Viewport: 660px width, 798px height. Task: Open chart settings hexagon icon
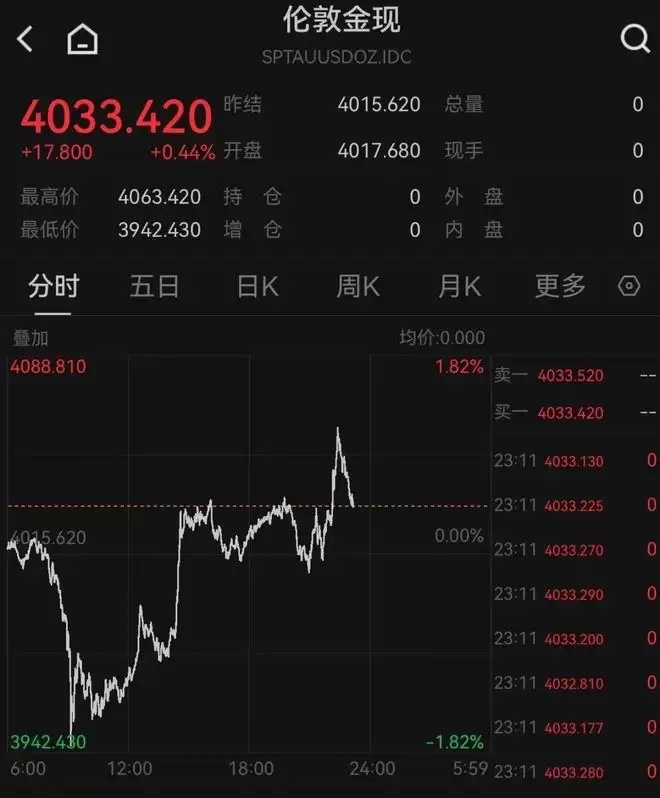tap(629, 286)
